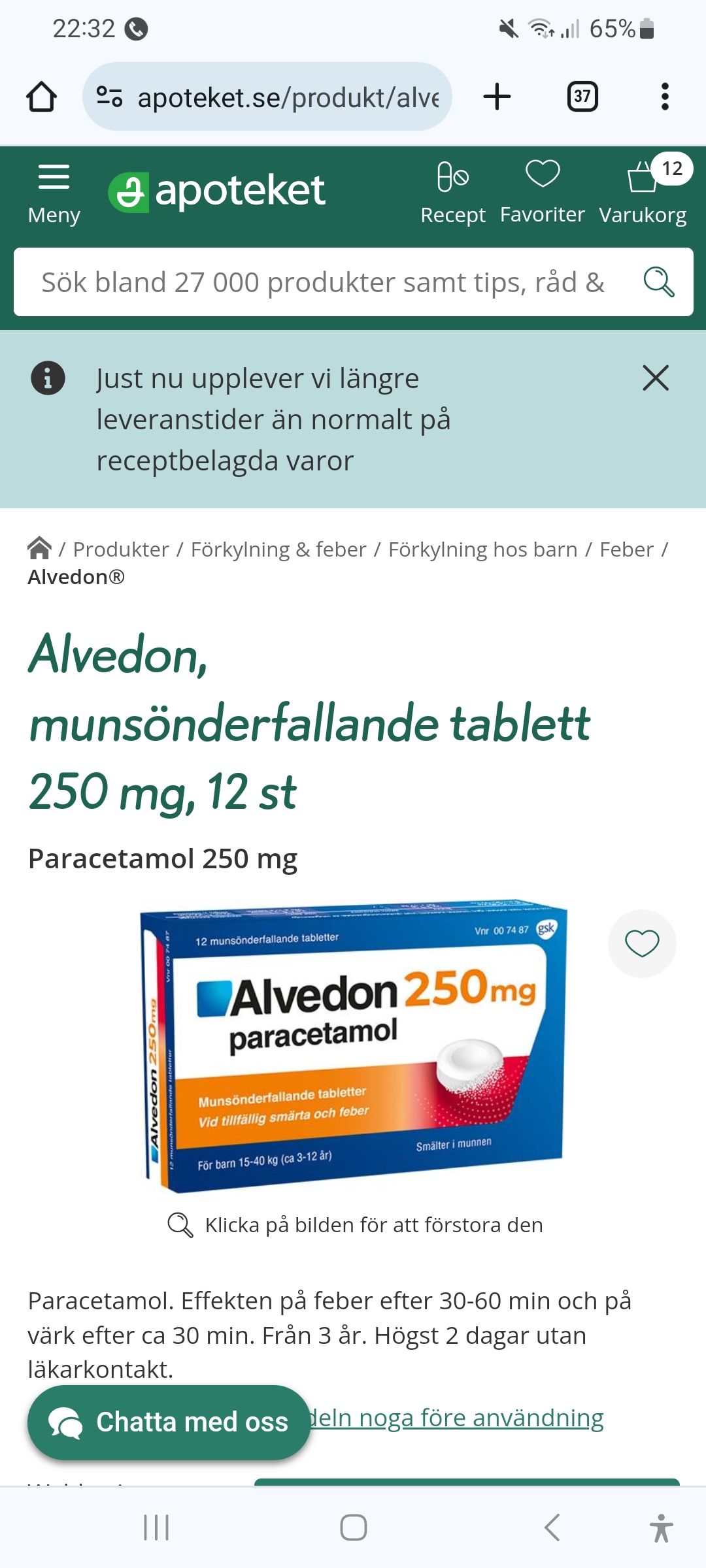Tap the breadcrumb home icon
The height and width of the screenshot is (1568, 706).
click(x=39, y=548)
